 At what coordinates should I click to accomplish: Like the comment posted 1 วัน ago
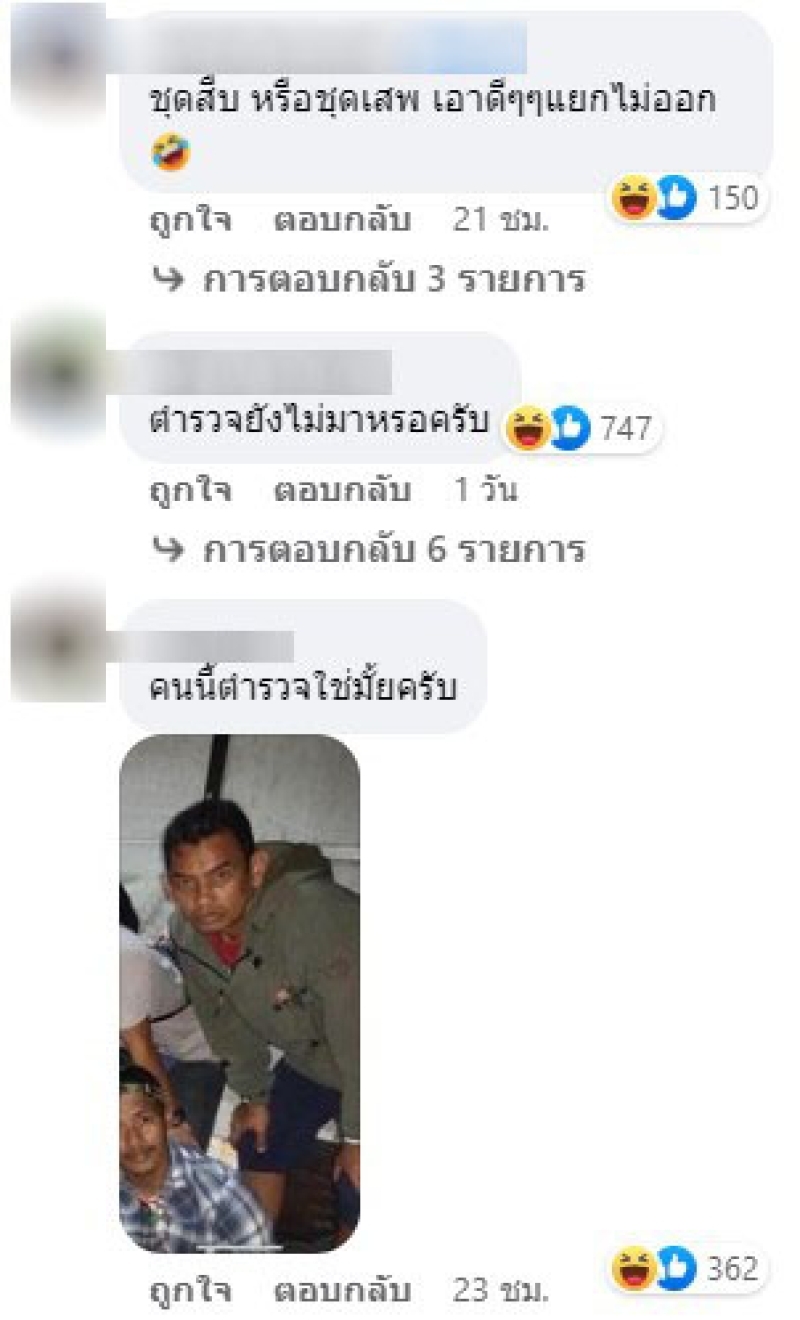click(190, 491)
